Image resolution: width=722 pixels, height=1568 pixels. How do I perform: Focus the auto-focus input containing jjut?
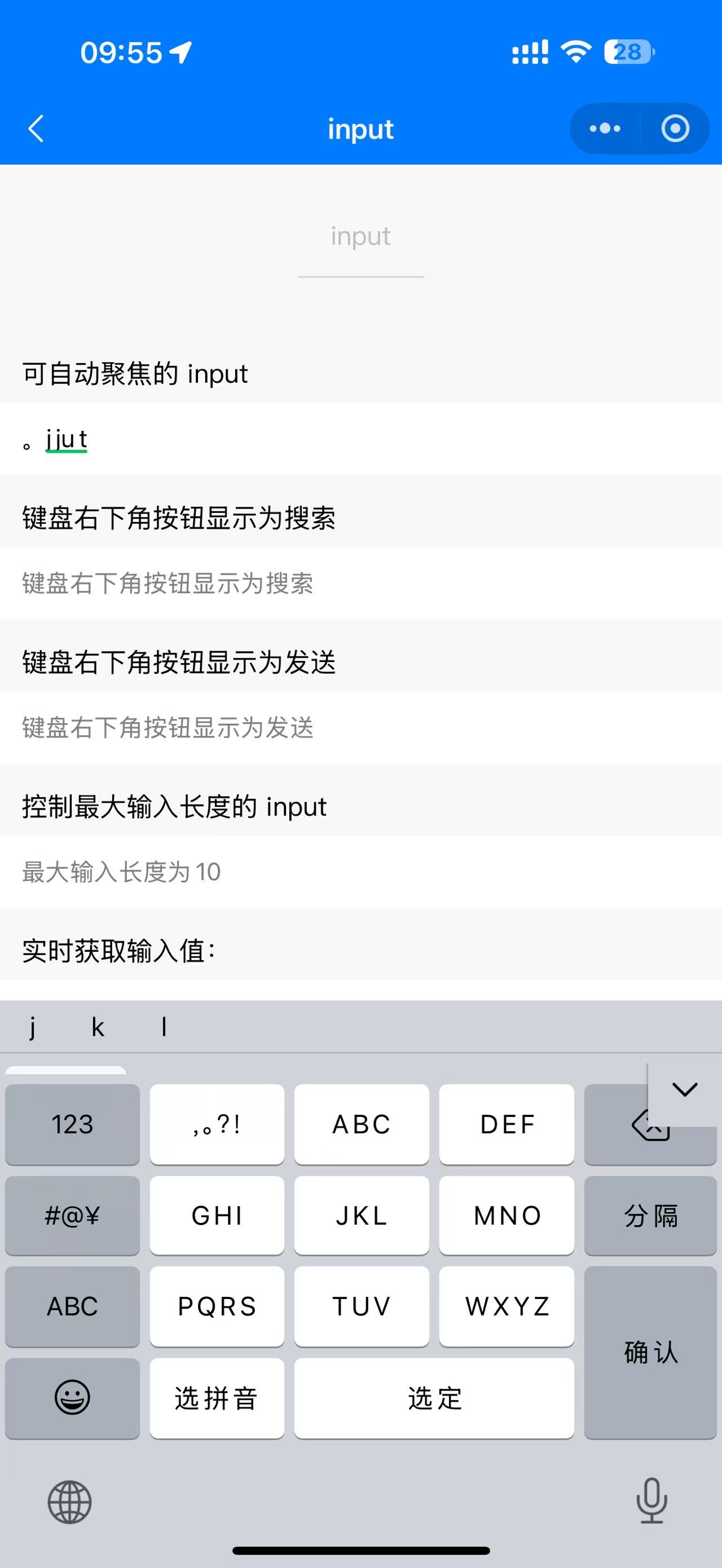[x=361, y=439]
